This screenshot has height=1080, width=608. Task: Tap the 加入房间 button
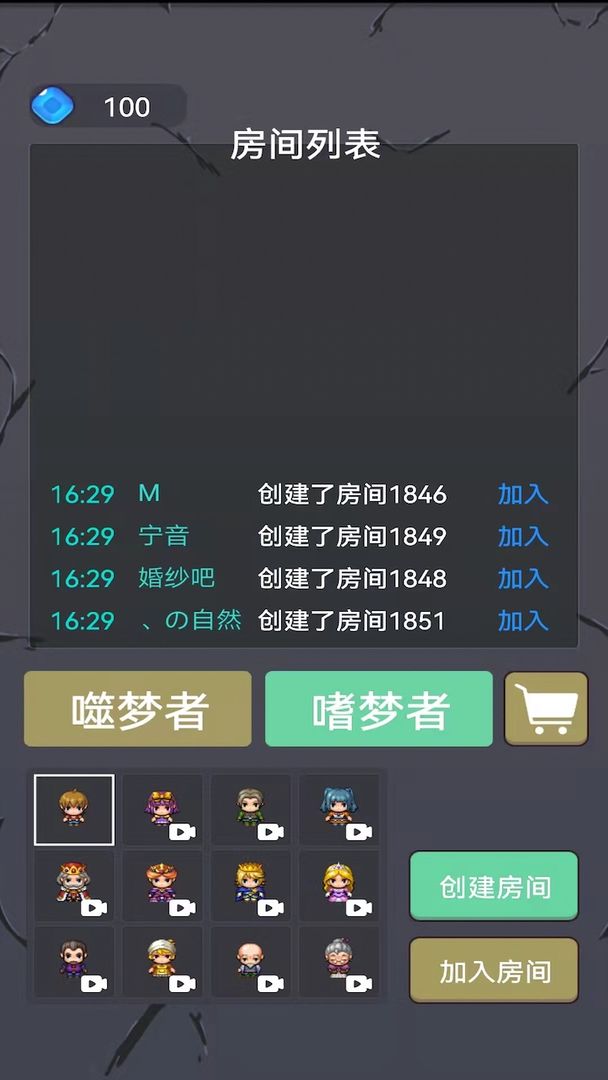(494, 970)
